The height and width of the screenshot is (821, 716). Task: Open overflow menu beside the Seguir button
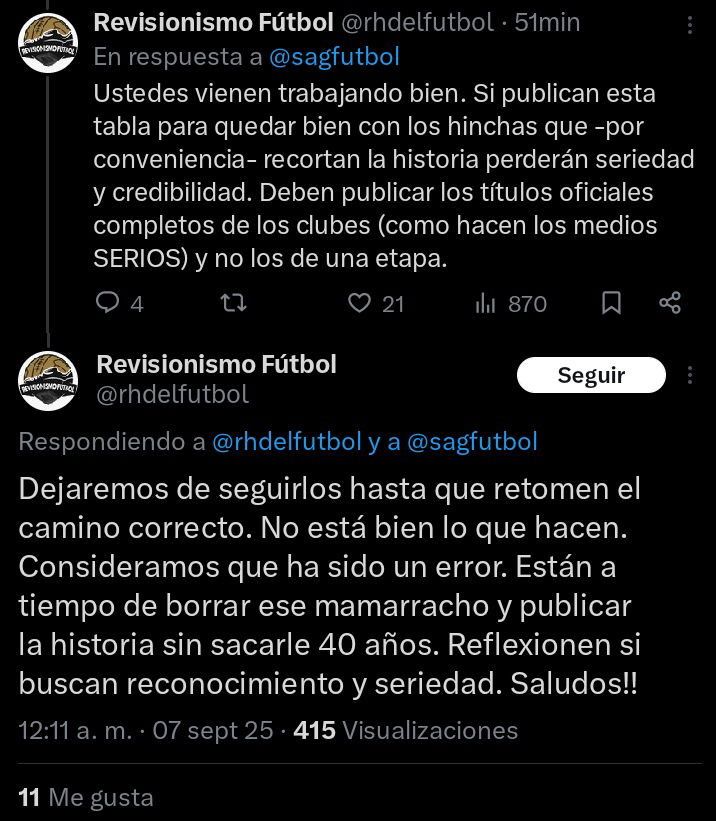pos(690,375)
